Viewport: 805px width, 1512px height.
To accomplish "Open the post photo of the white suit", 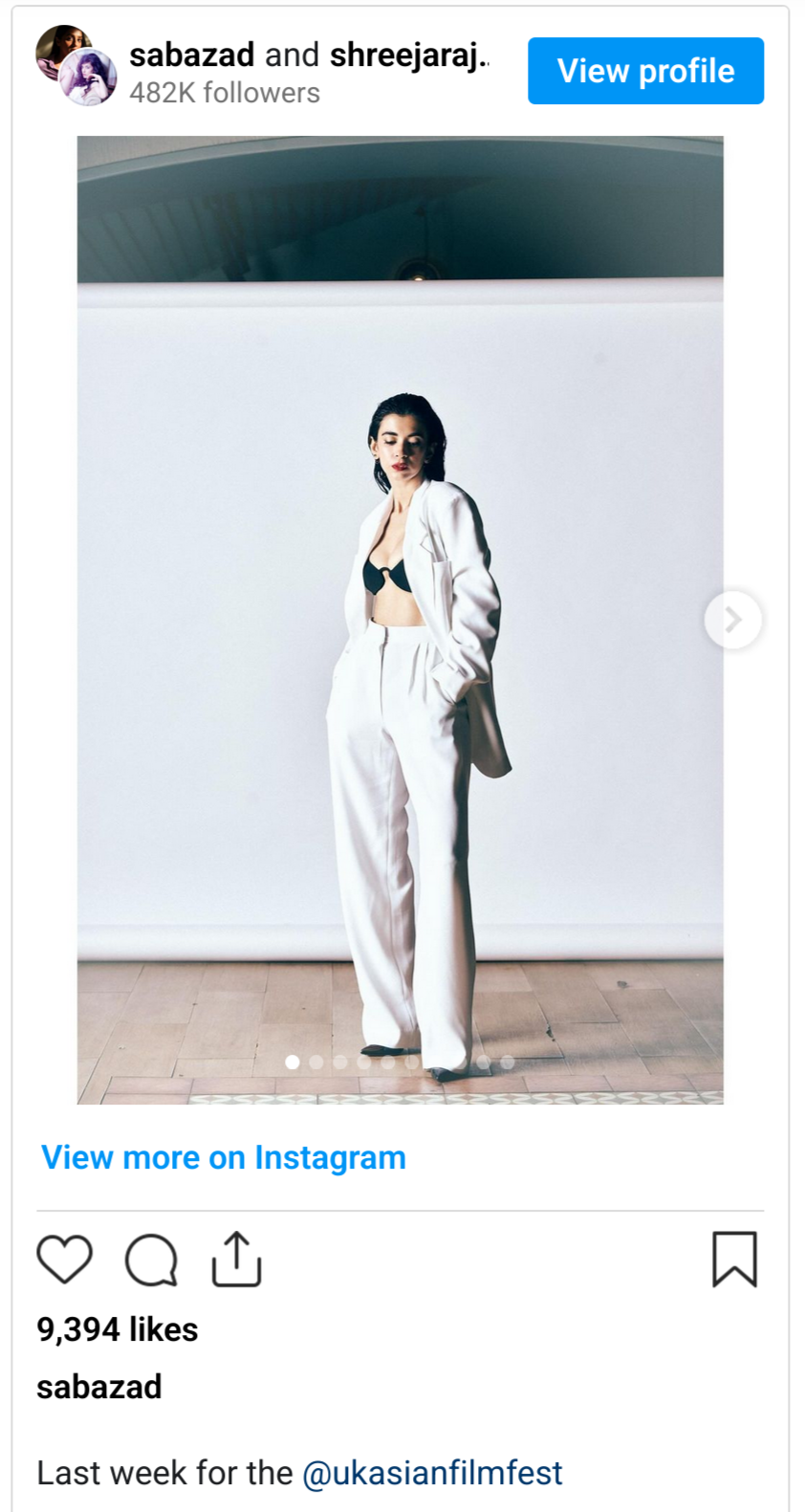I will point(400,669).
